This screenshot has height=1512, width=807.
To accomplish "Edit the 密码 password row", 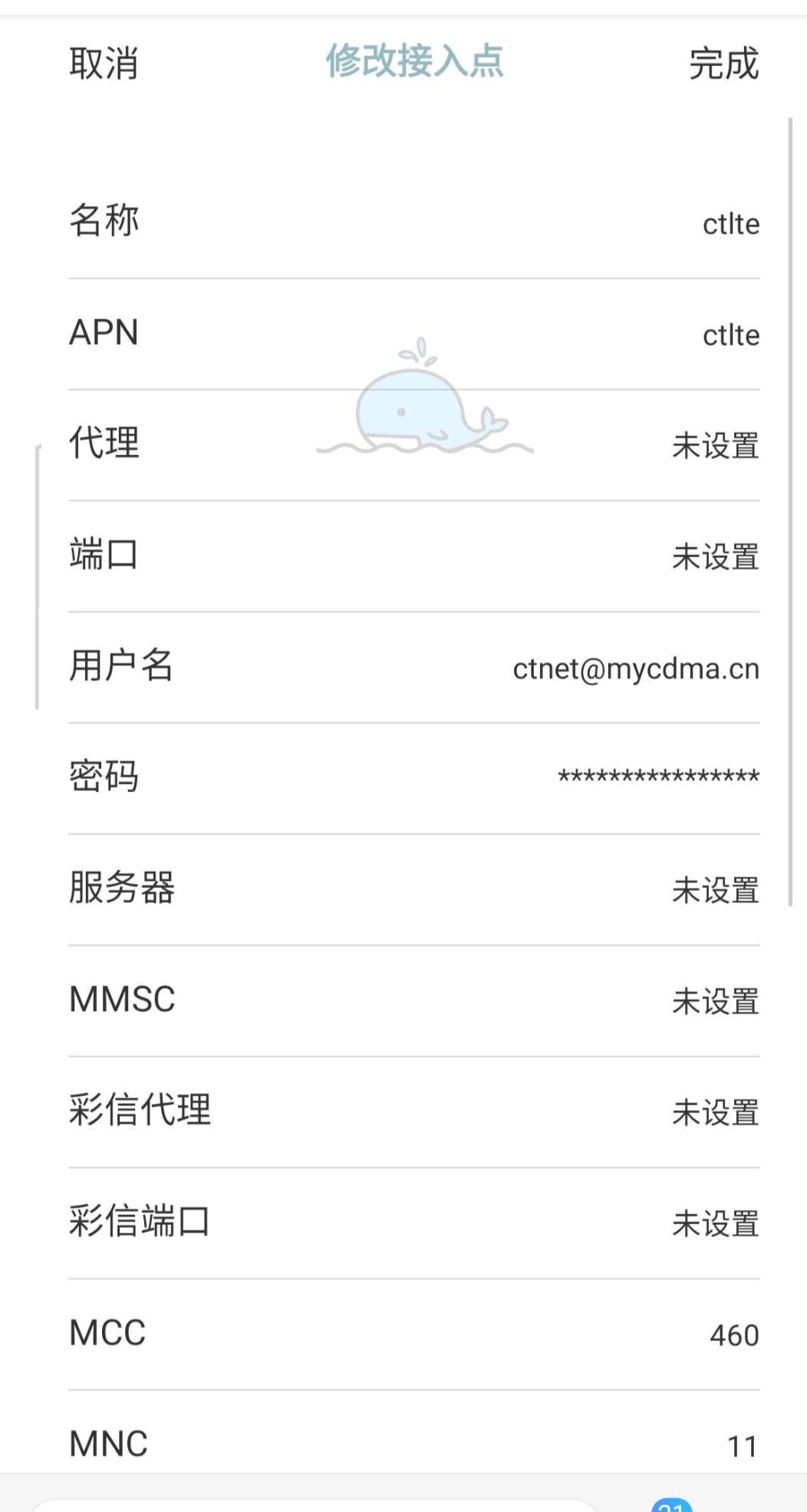I will [x=414, y=777].
